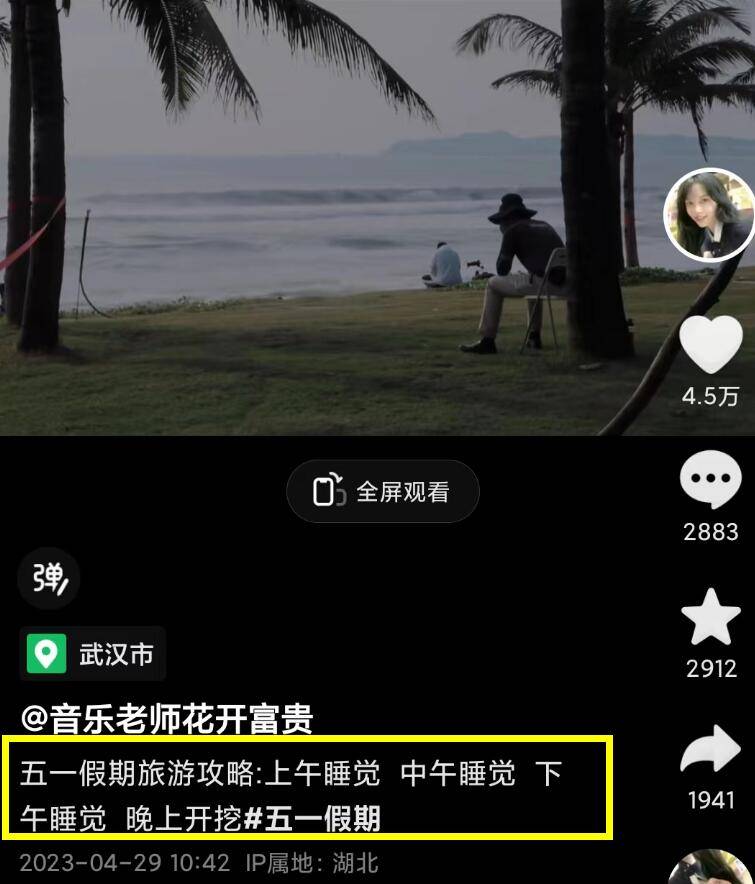
Task: Pause the playing beach video
Action: 330,220
